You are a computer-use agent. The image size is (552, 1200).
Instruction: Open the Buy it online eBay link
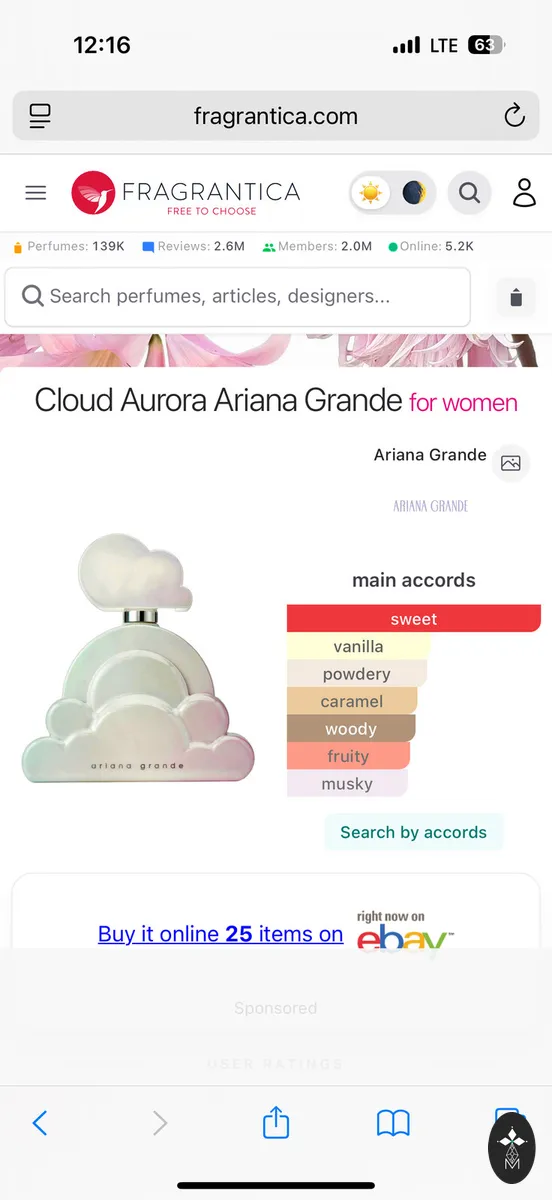tap(221, 934)
